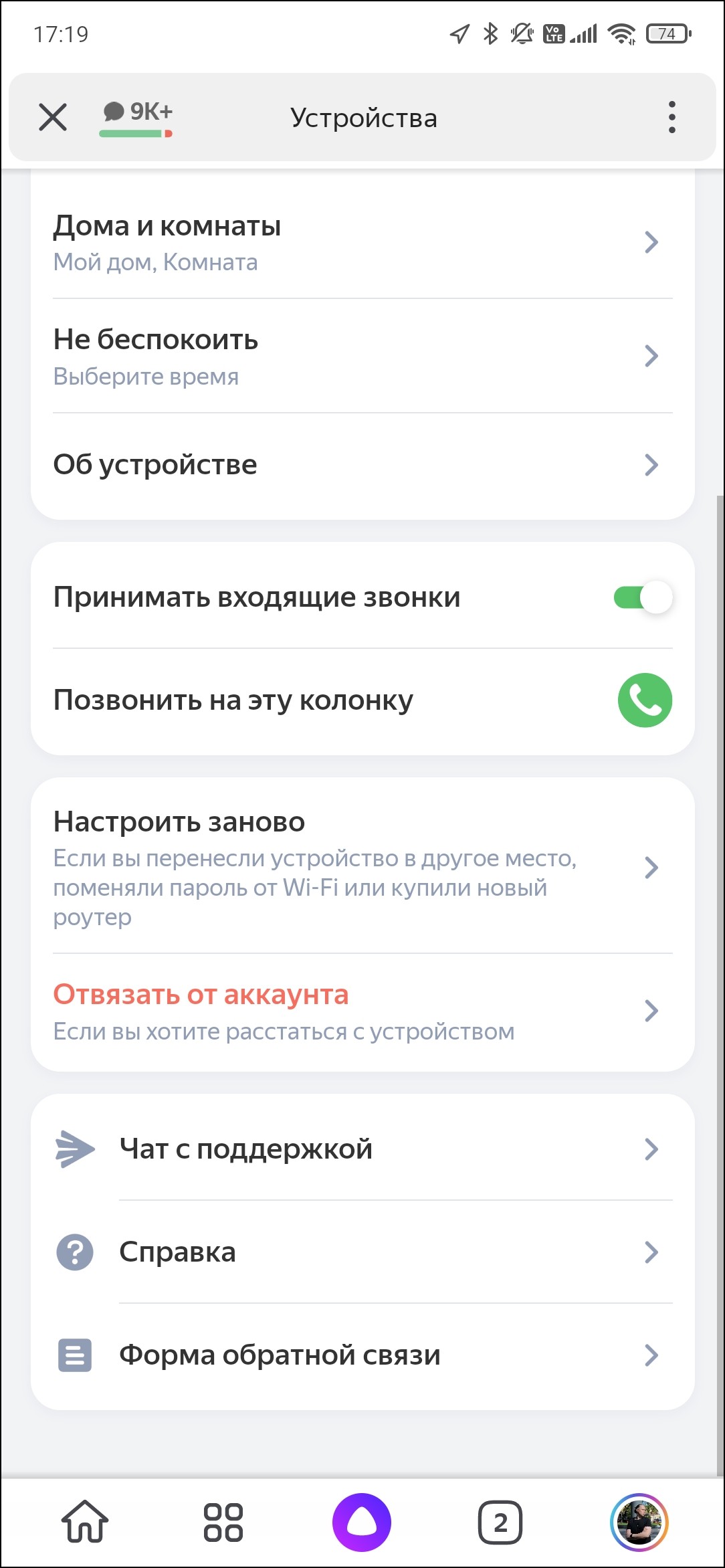The image size is (725, 1568).
Task: Show the open tabs counter
Action: [500, 1523]
